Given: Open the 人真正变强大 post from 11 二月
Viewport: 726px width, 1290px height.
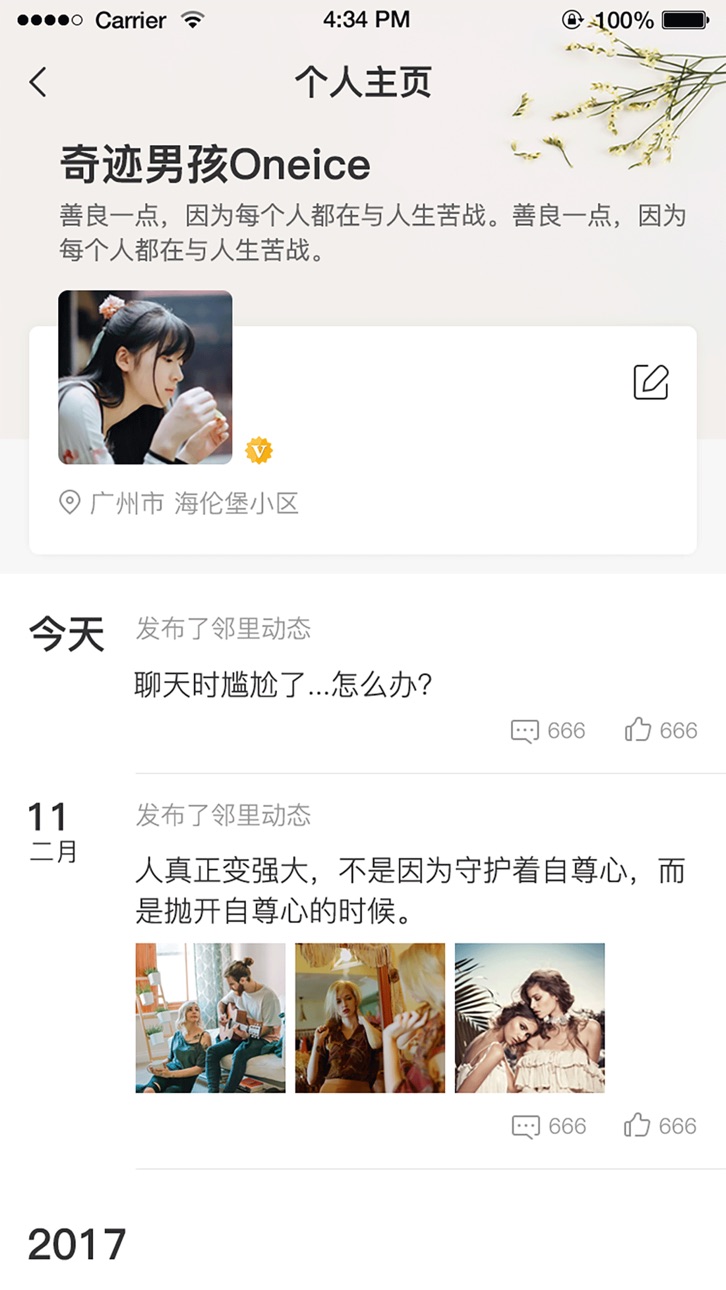Looking at the screenshot, I should point(410,890).
